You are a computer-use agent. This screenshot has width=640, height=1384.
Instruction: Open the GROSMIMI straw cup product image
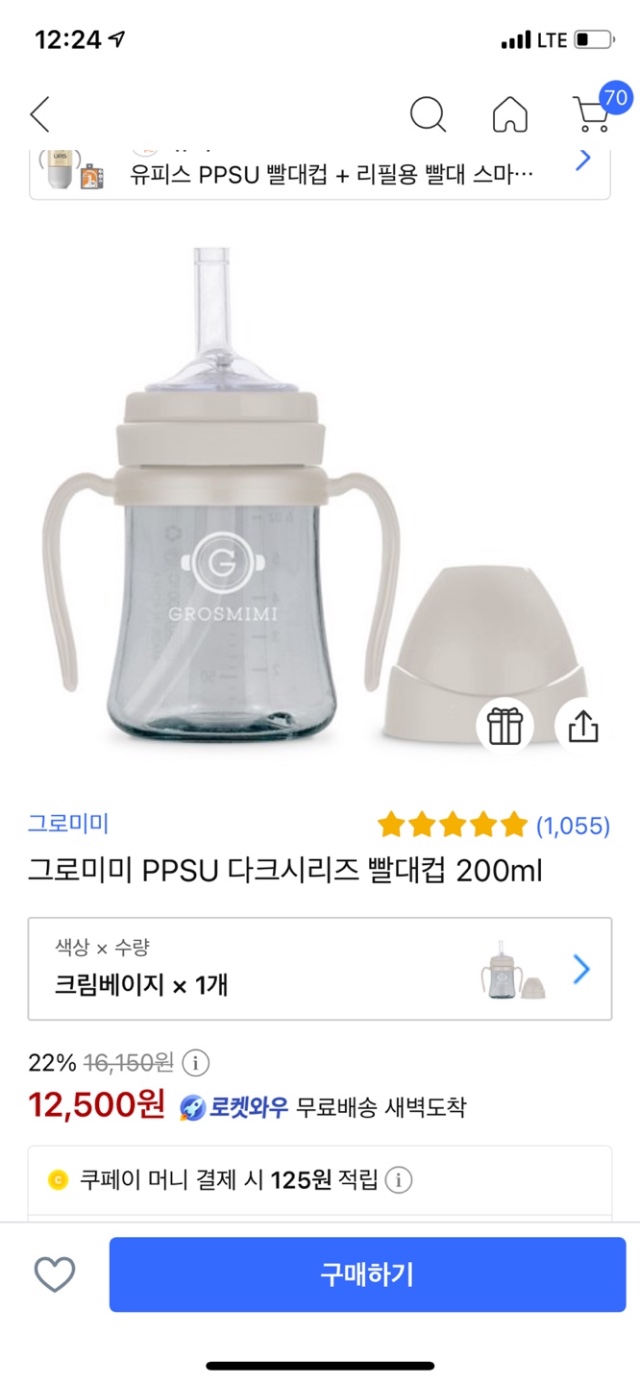pos(222,500)
